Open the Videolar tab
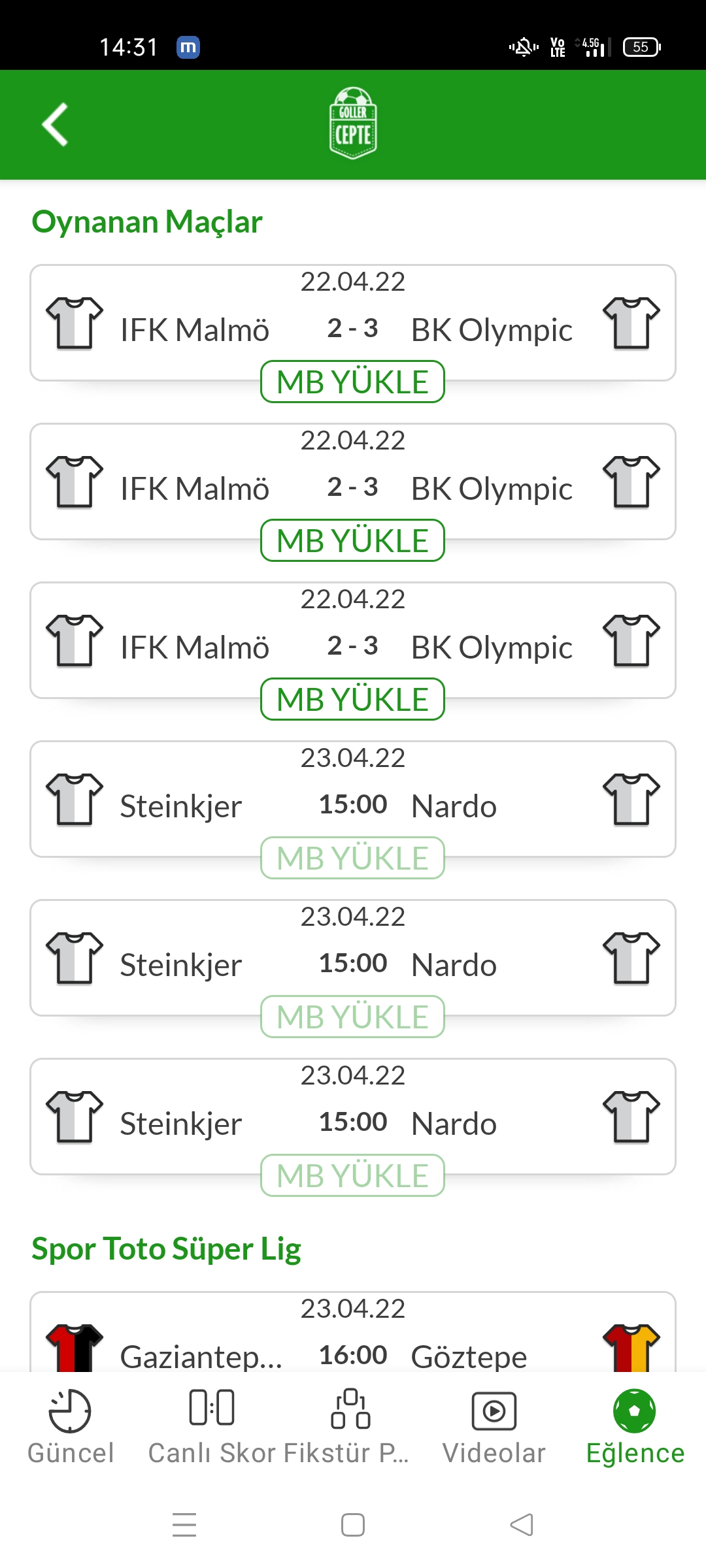706x1568 pixels. (x=494, y=1428)
